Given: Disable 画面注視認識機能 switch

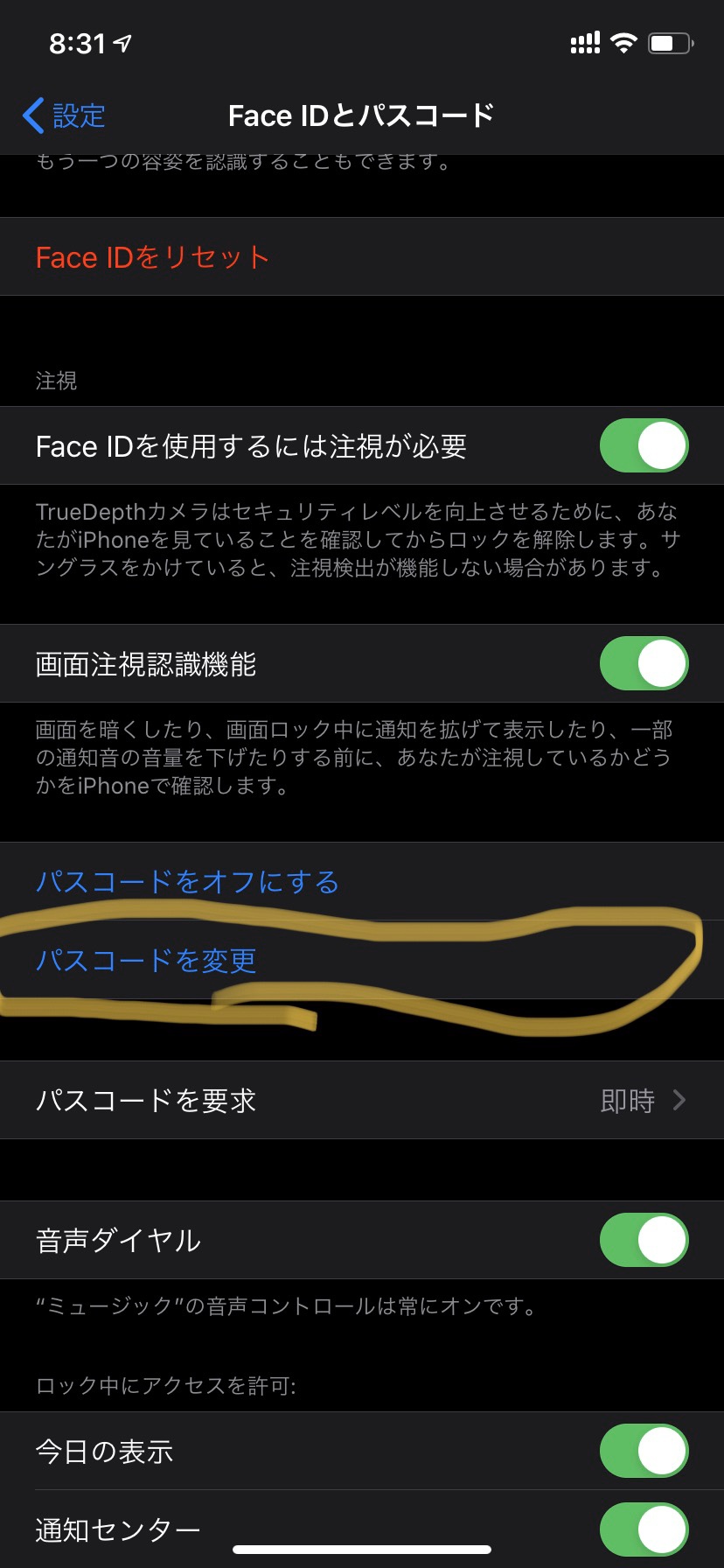Looking at the screenshot, I should point(644,664).
